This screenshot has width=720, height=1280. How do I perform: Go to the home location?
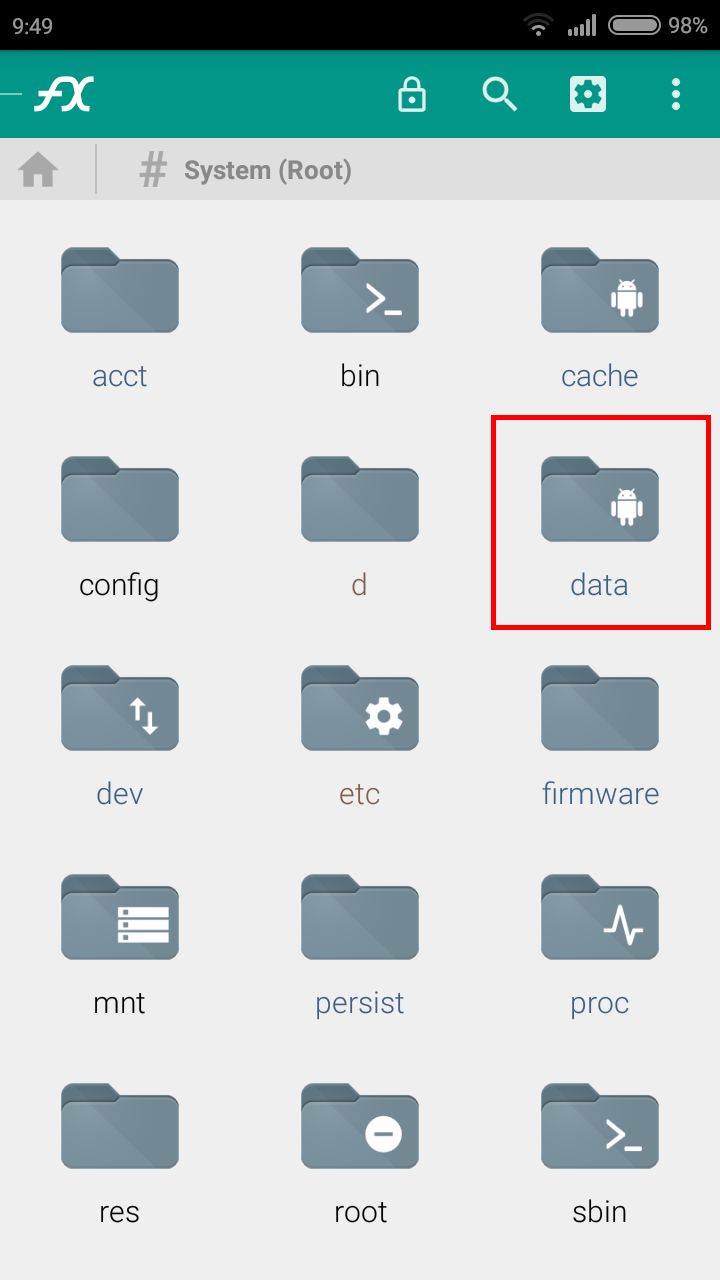point(38,171)
